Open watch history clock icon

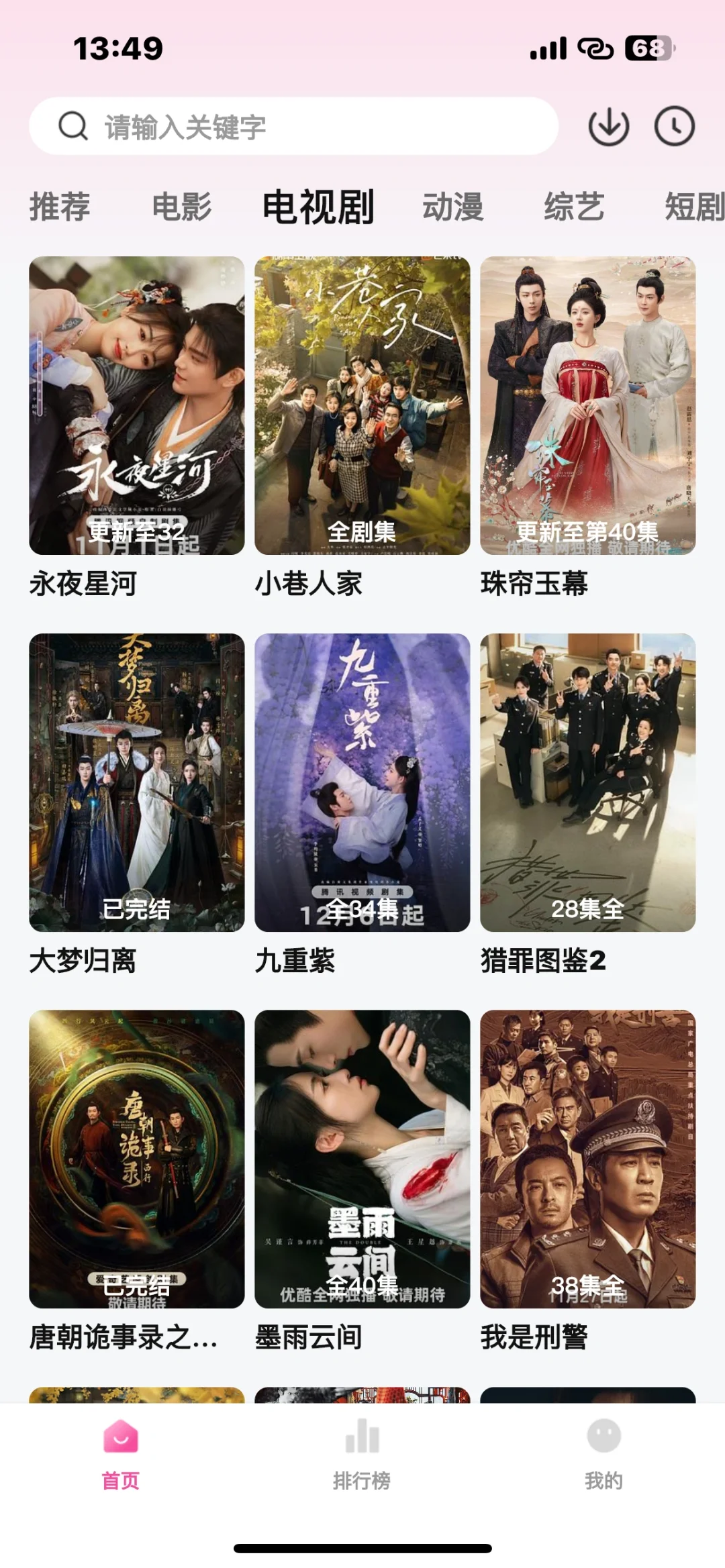click(674, 126)
